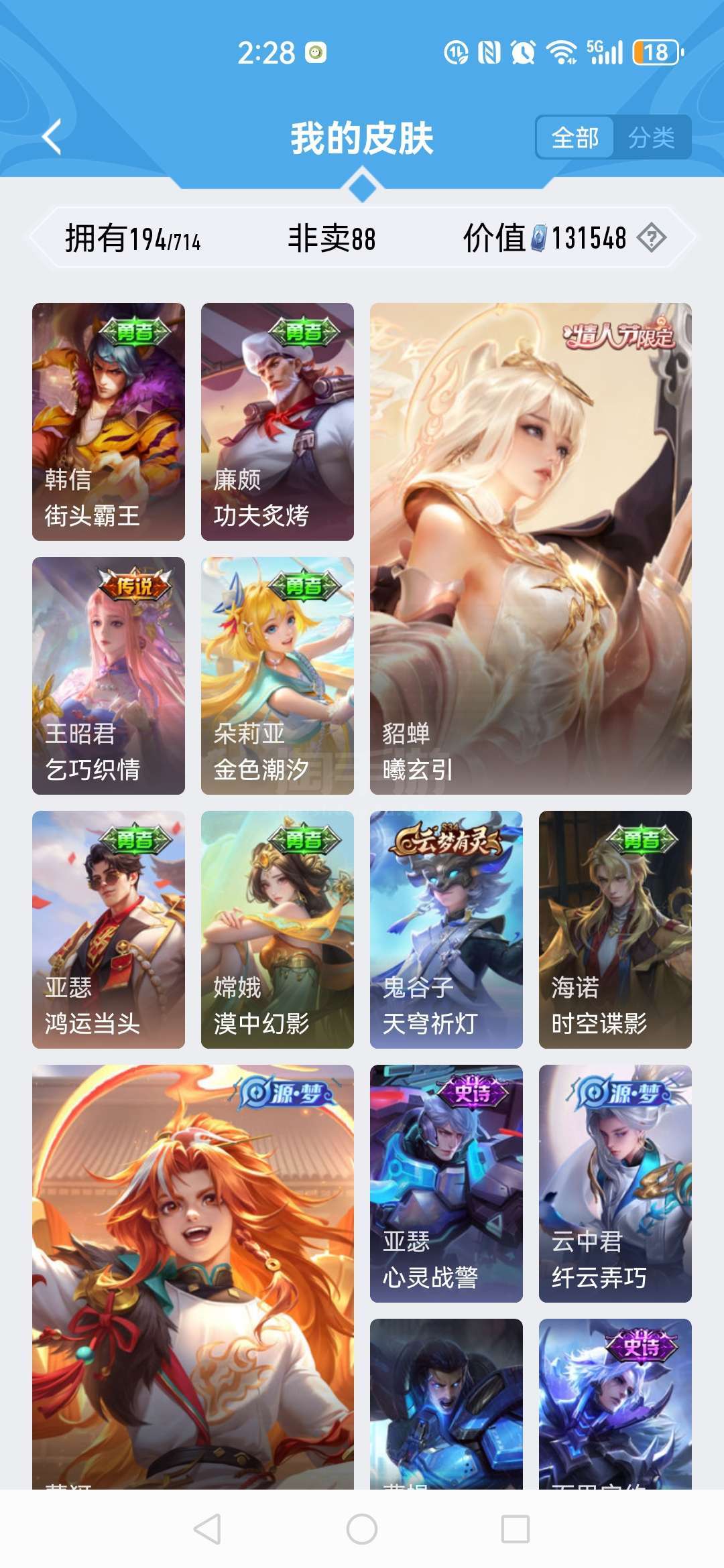View 云中君 纤云弄巧 skin
This screenshot has width=724, height=1568.
(615, 1183)
